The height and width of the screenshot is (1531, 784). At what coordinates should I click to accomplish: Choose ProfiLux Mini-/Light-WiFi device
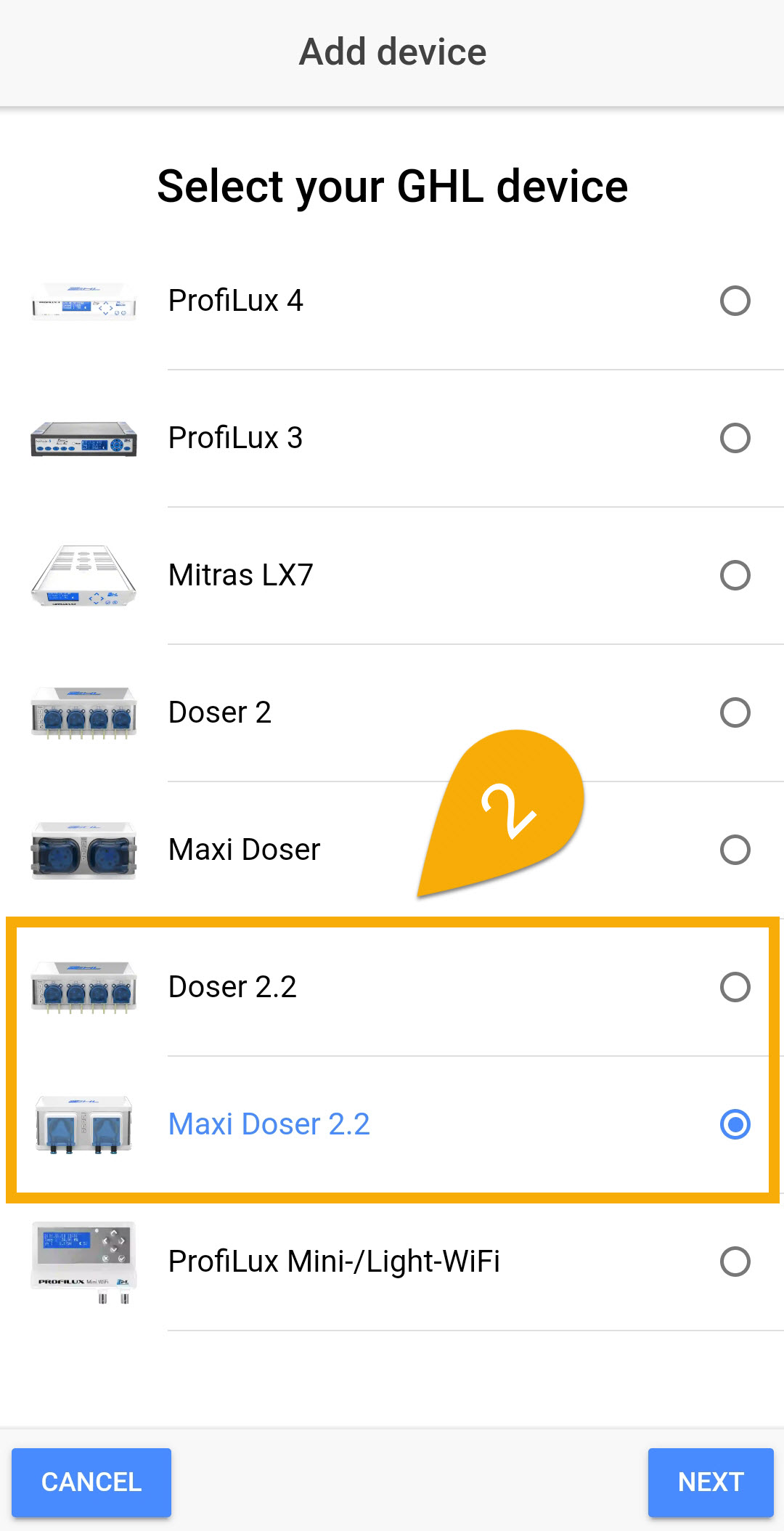tap(735, 1262)
